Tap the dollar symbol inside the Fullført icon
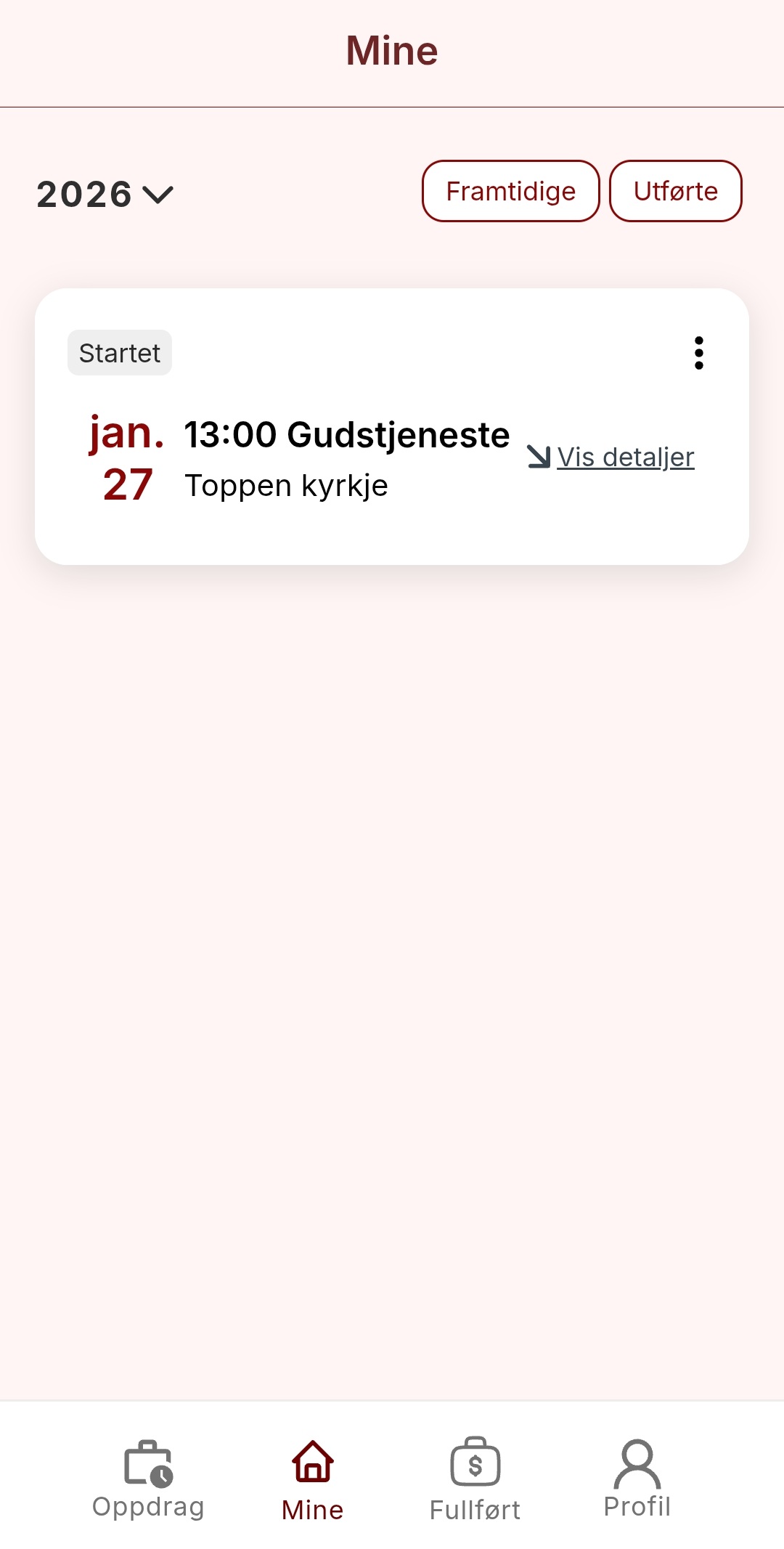Screen dimensions: 784x1549 click(476, 1463)
